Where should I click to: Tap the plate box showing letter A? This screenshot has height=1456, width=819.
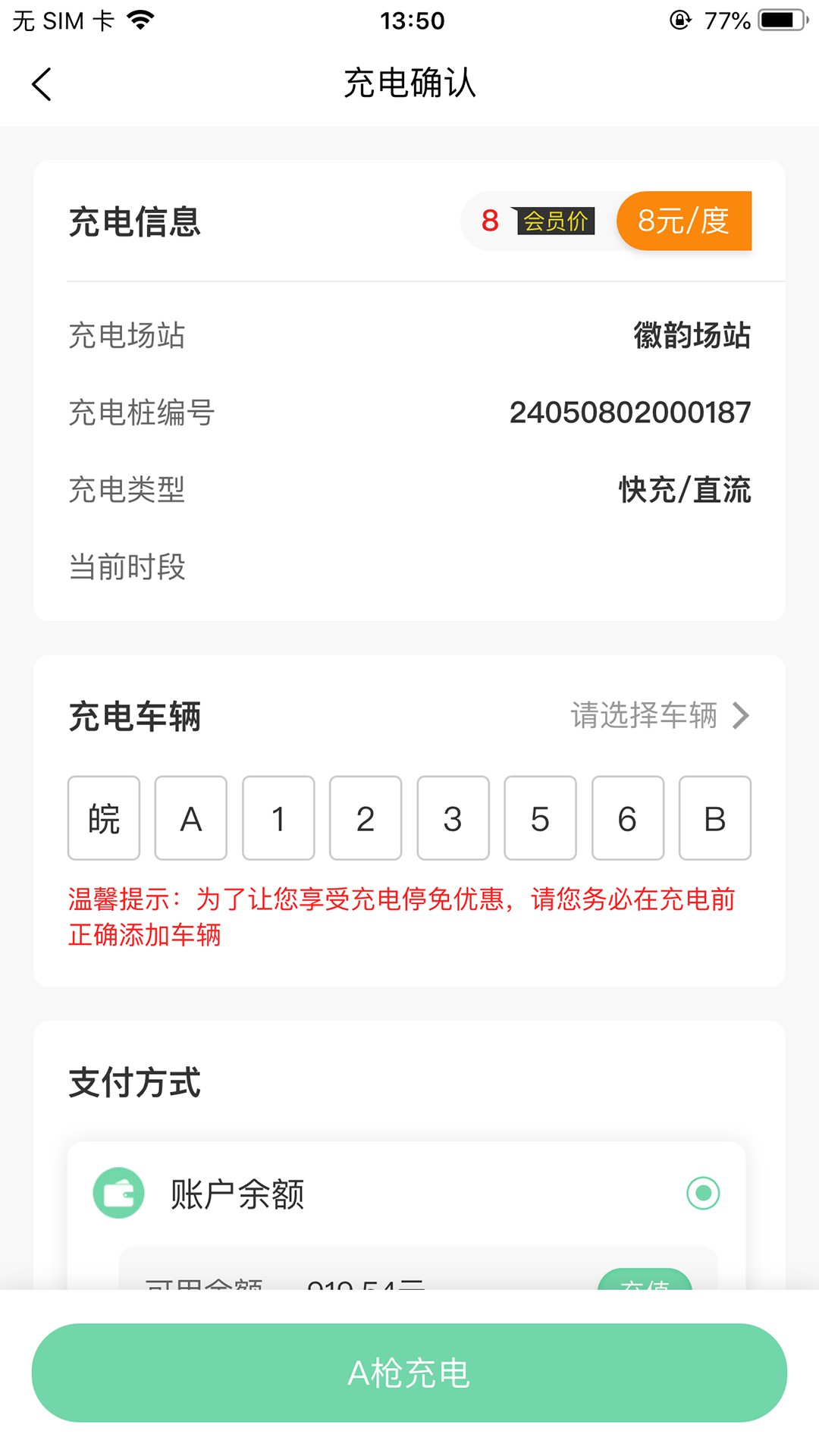point(191,818)
